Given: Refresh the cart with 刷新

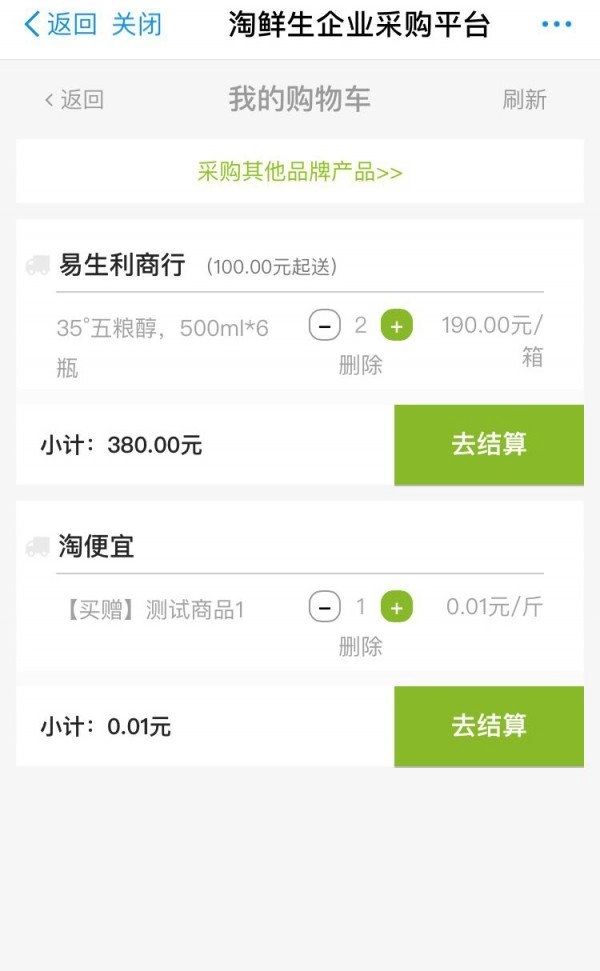Looking at the screenshot, I should tap(524, 100).
